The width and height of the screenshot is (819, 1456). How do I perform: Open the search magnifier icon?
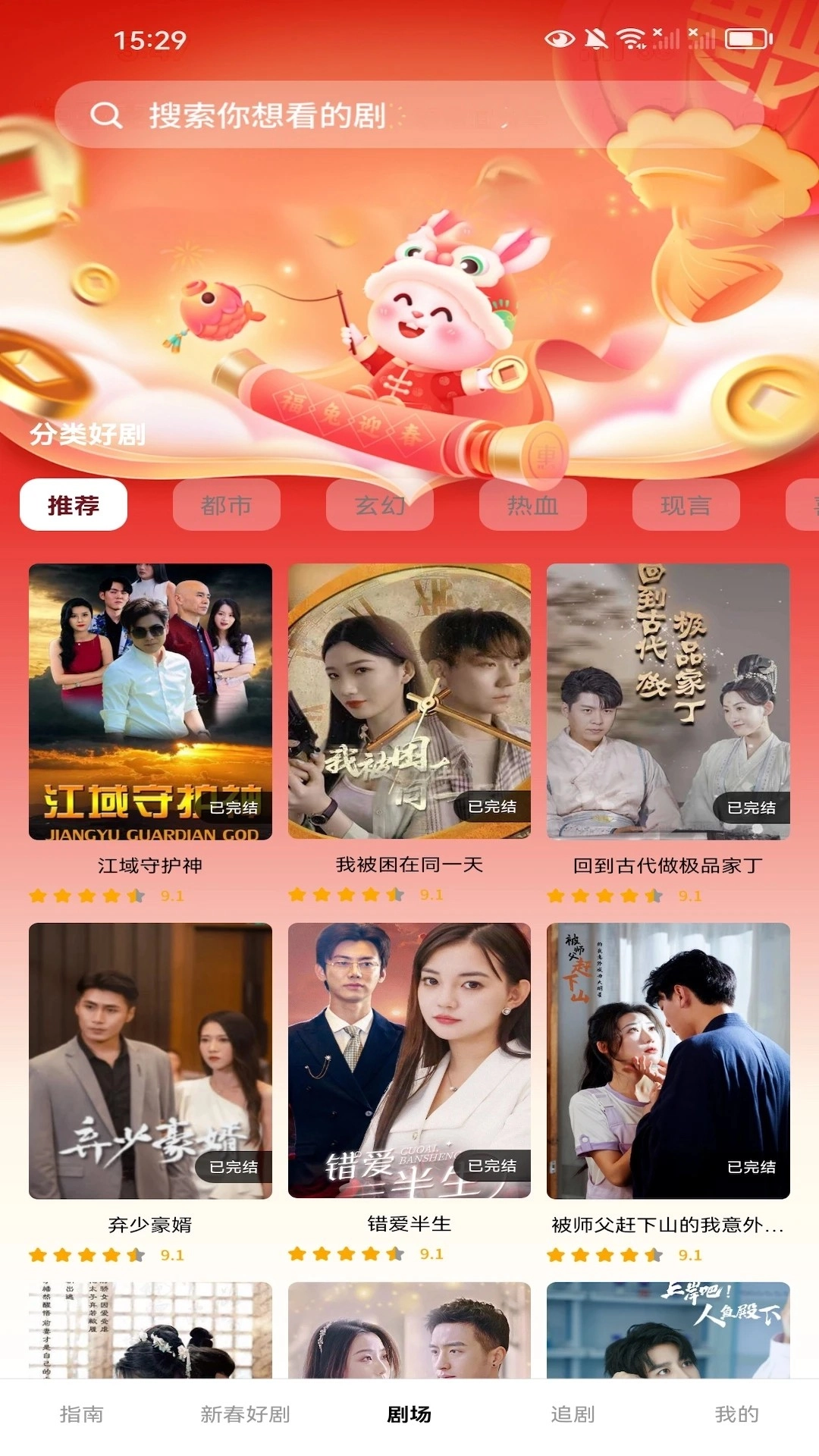(x=108, y=115)
